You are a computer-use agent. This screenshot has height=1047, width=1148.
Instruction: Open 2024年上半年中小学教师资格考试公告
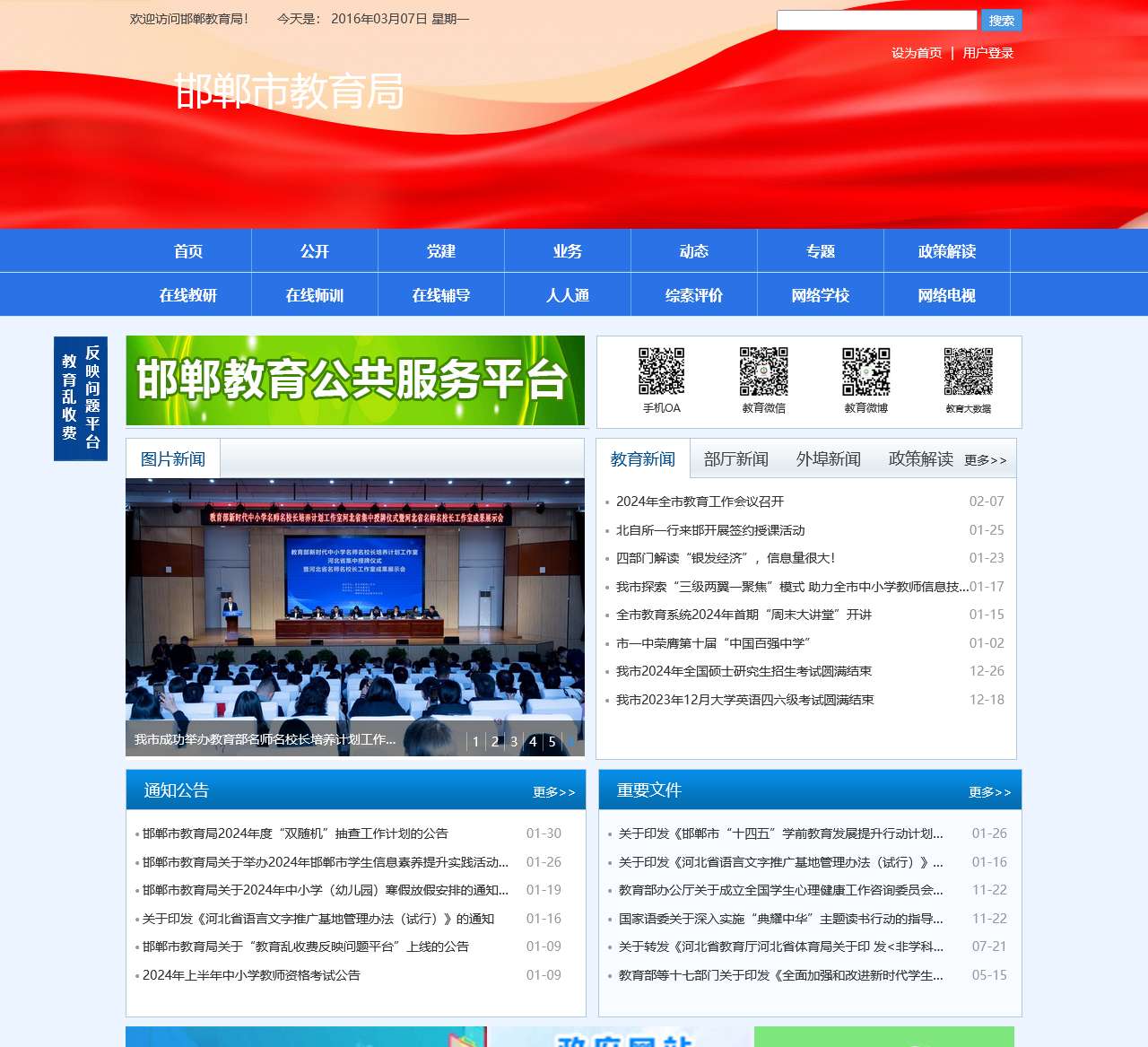click(251, 975)
